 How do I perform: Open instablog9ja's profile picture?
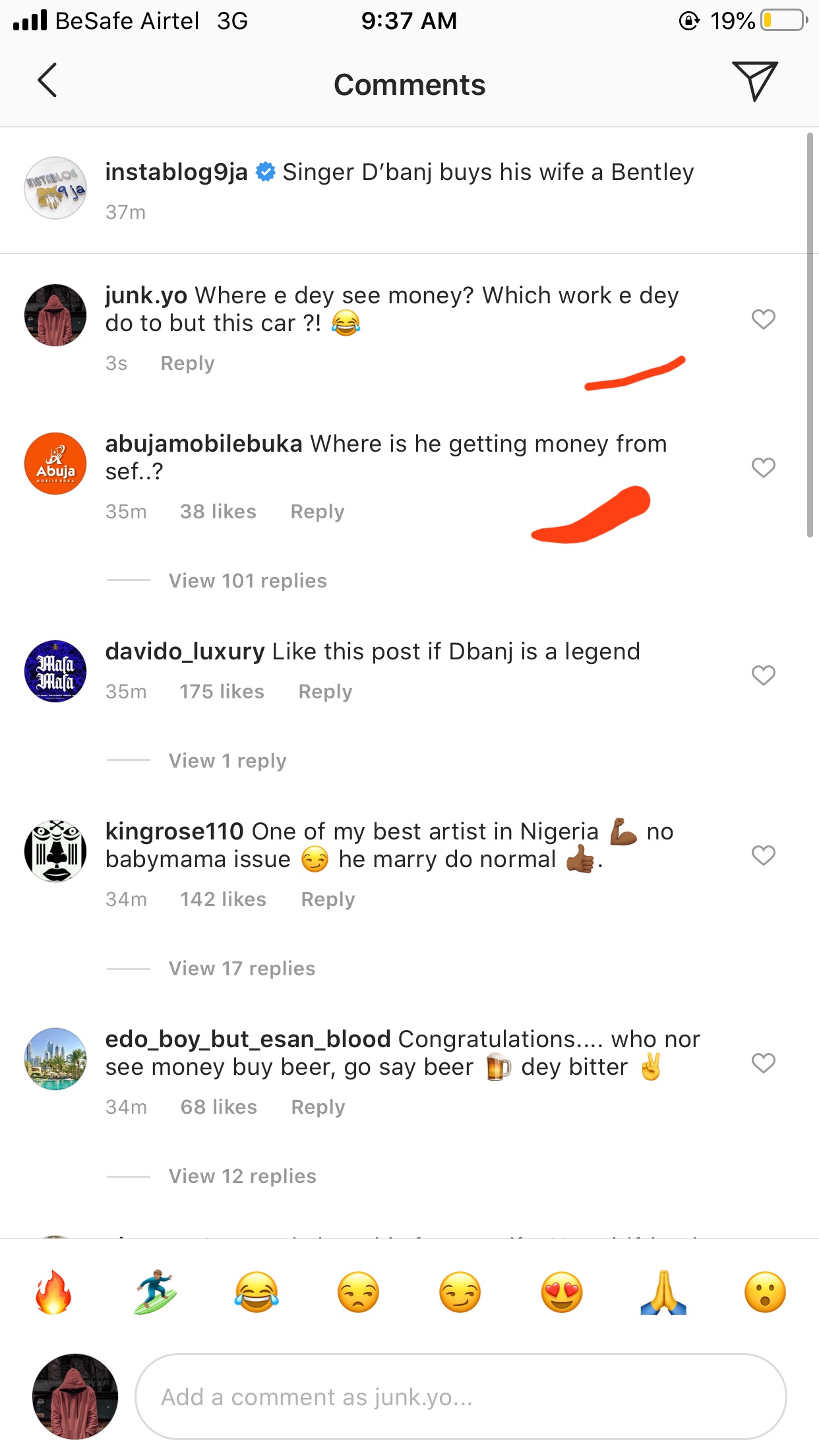(x=55, y=188)
